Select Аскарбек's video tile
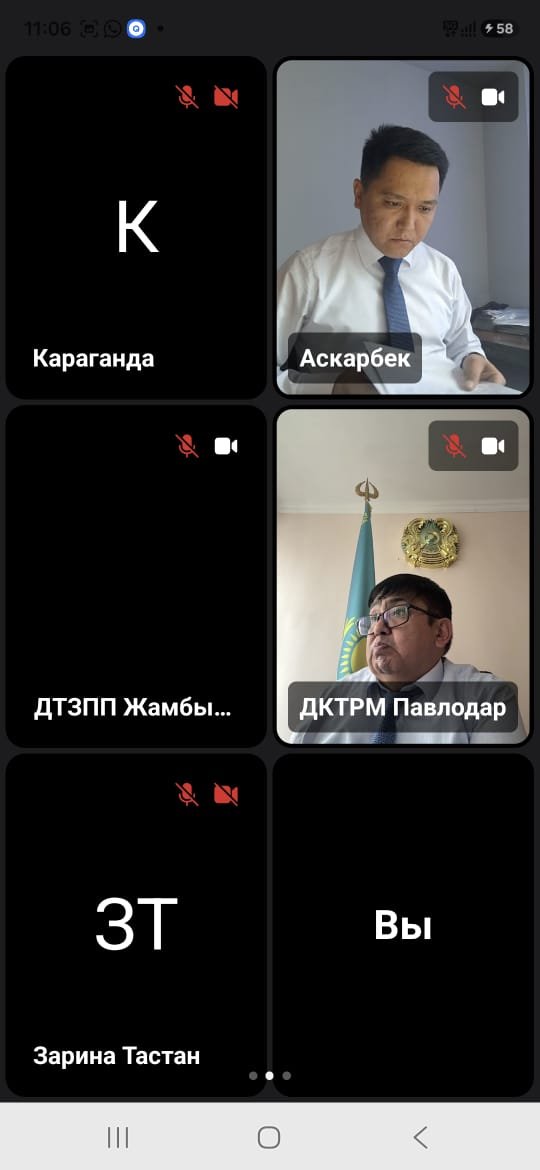Viewport: 540px width, 1170px height. 403,227
